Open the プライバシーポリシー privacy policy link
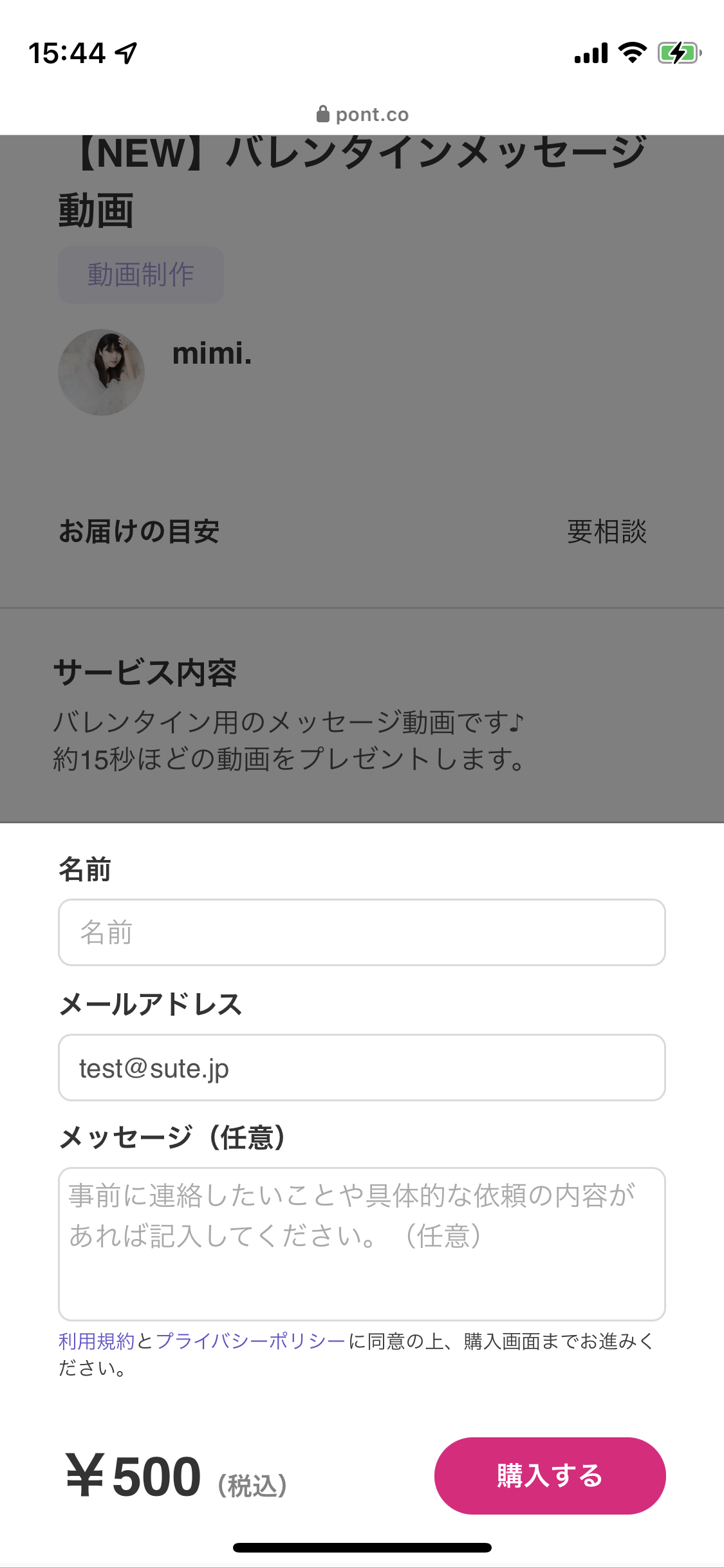The width and height of the screenshot is (724, 1568). pos(250,1341)
